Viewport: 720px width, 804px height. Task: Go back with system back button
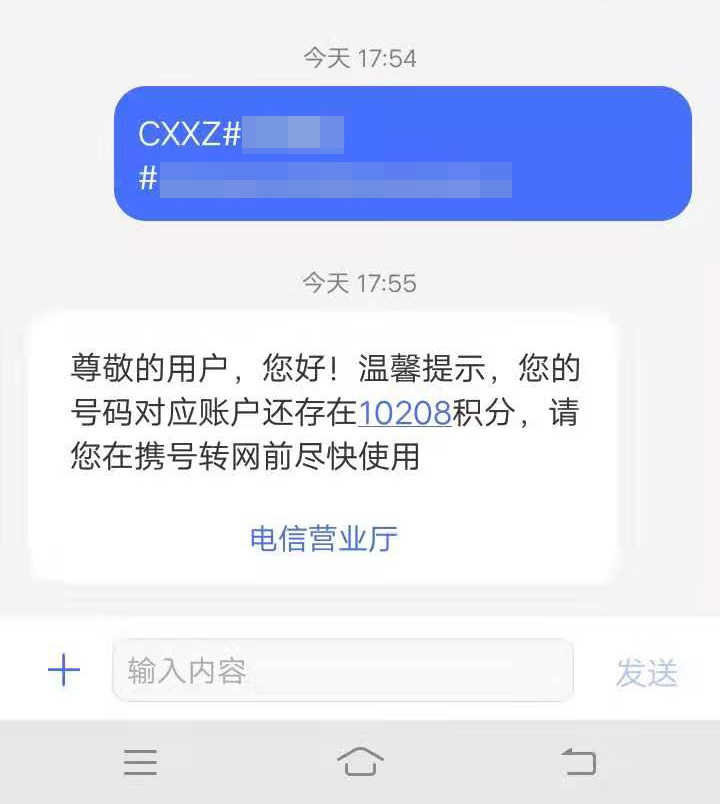[579, 762]
